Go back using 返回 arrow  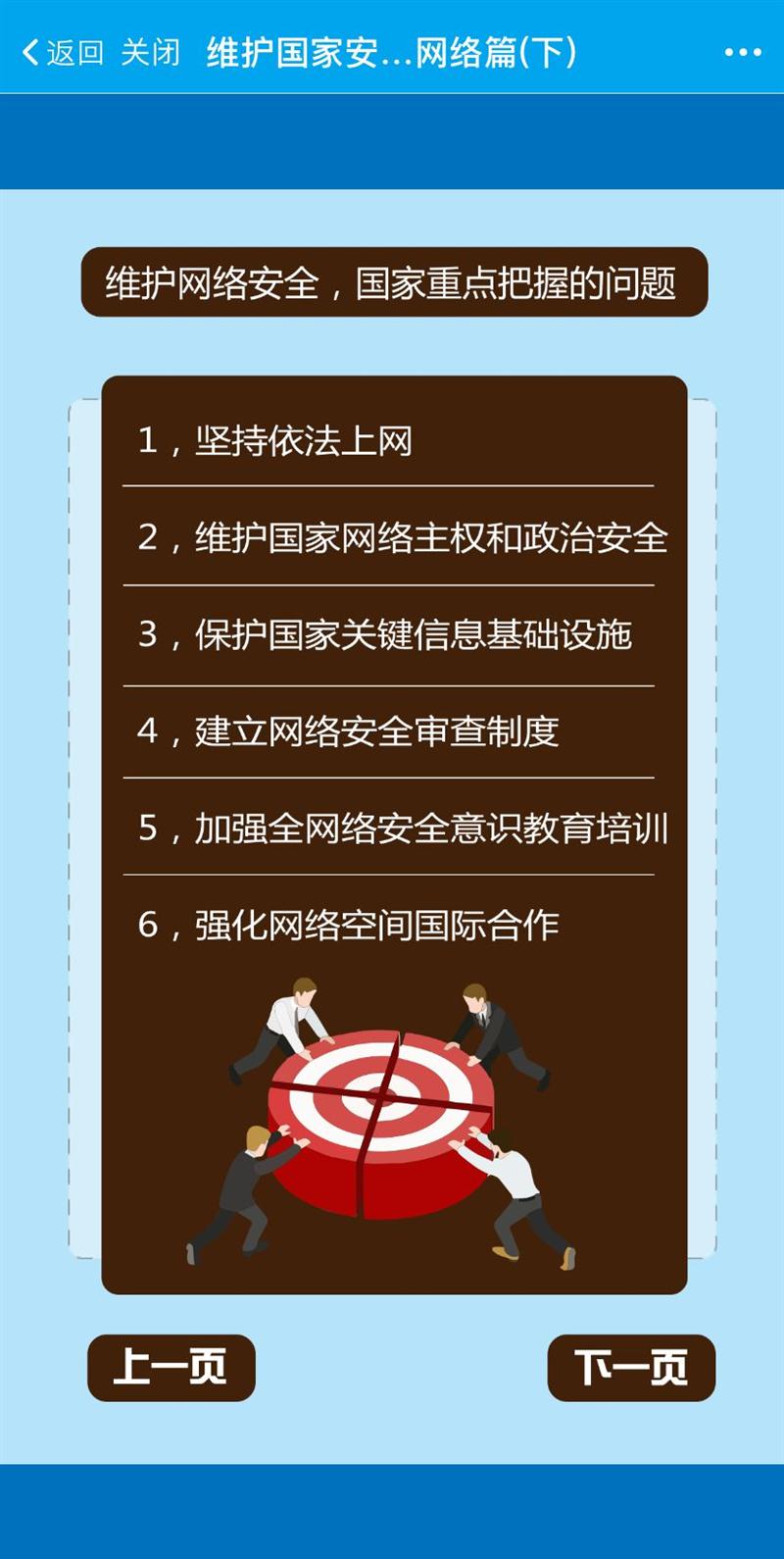pyautogui.click(x=61, y=52)
